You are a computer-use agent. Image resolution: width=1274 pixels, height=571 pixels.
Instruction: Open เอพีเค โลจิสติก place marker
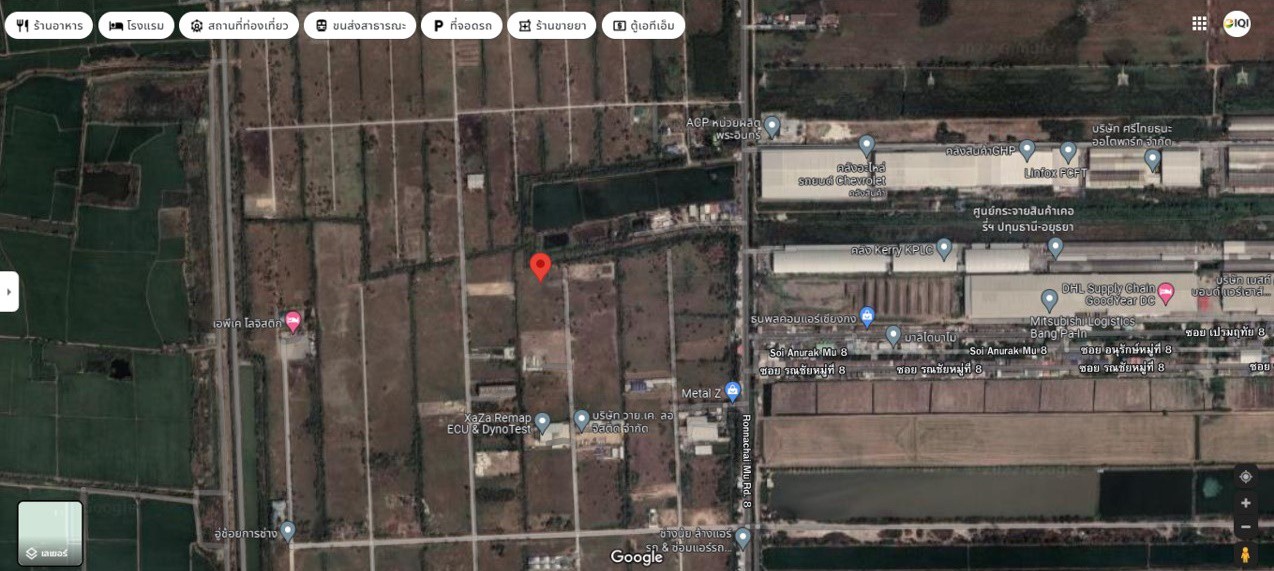coord(293,321)
